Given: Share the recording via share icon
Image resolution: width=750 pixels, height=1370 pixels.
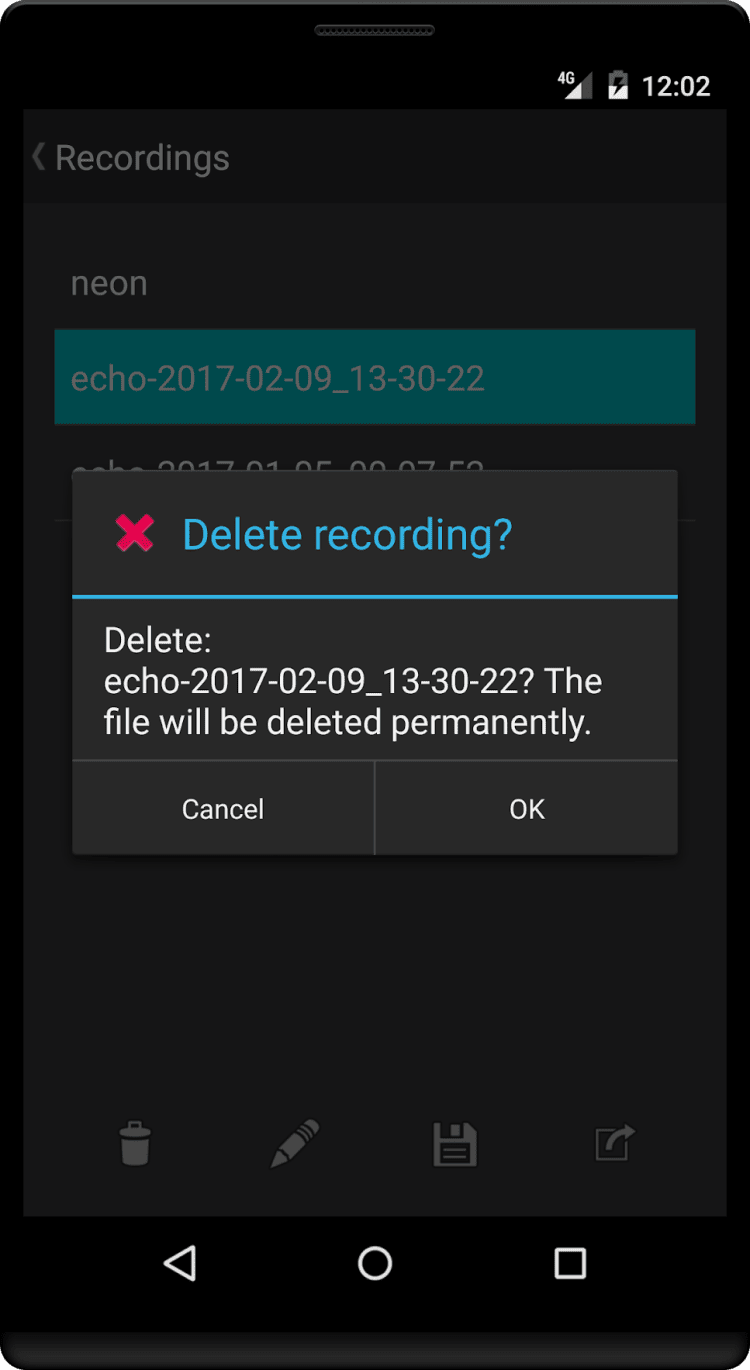Looking at the screenshot, I should pos(615,1143).
